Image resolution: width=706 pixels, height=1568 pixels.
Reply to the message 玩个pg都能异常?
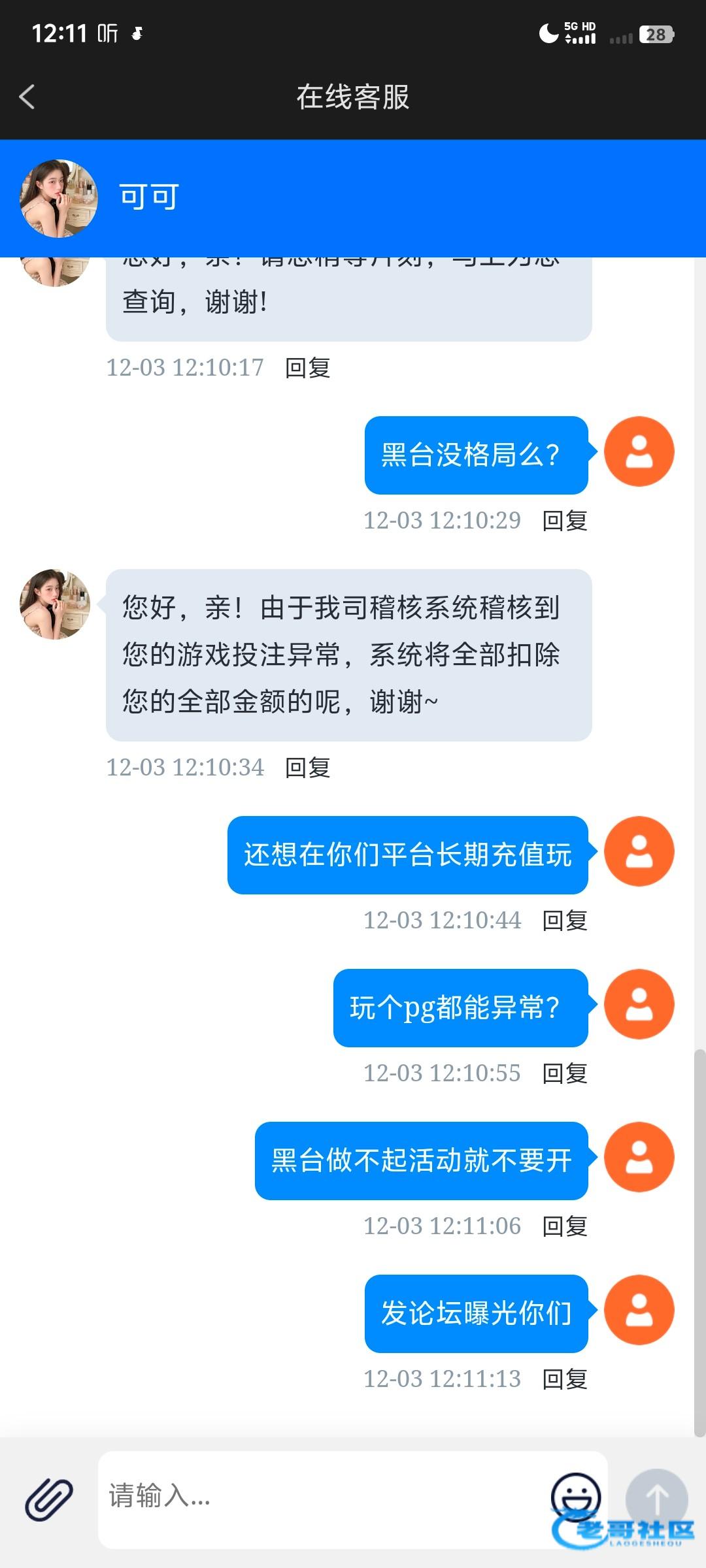(565, 1073)
